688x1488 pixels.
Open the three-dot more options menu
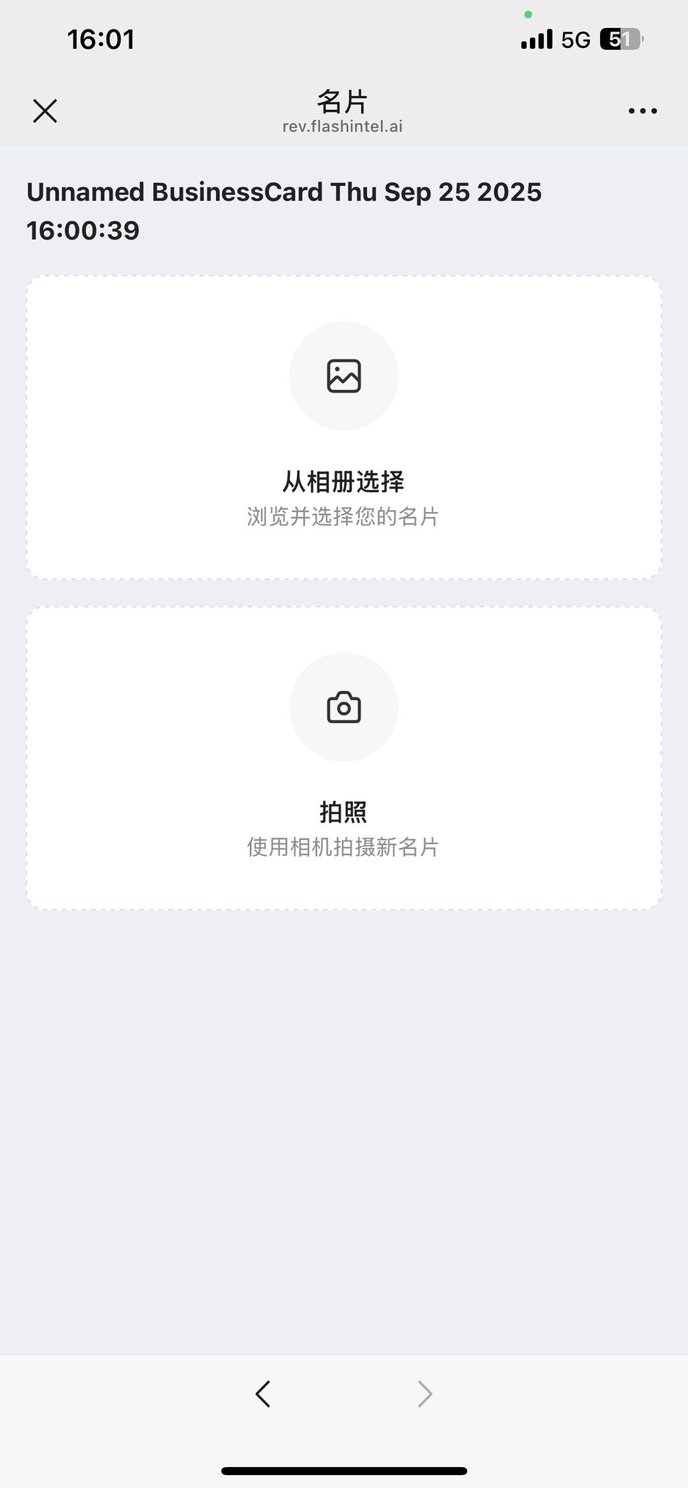[642, 111]
